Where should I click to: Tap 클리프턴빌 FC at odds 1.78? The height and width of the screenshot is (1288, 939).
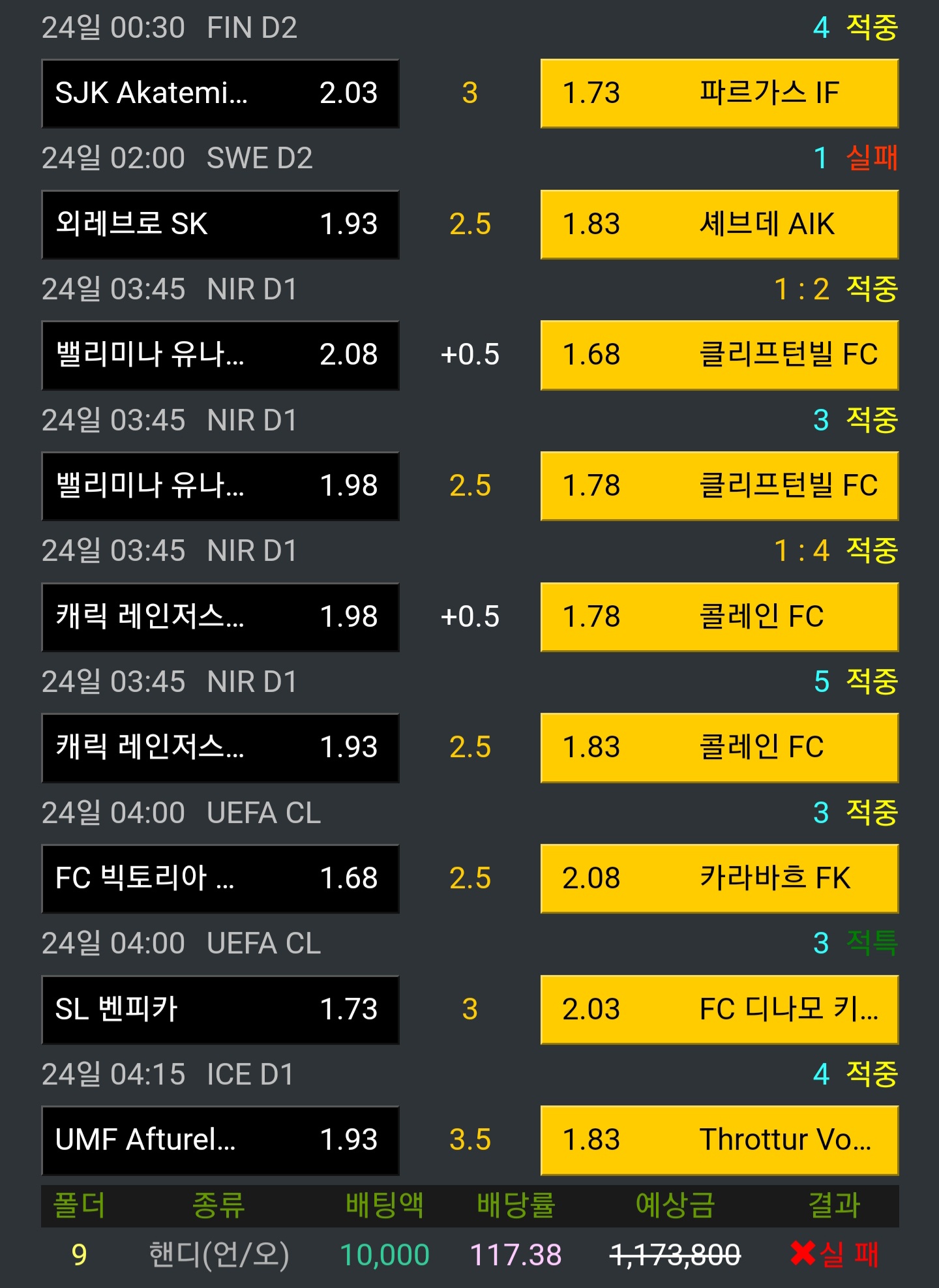point(719,486)
